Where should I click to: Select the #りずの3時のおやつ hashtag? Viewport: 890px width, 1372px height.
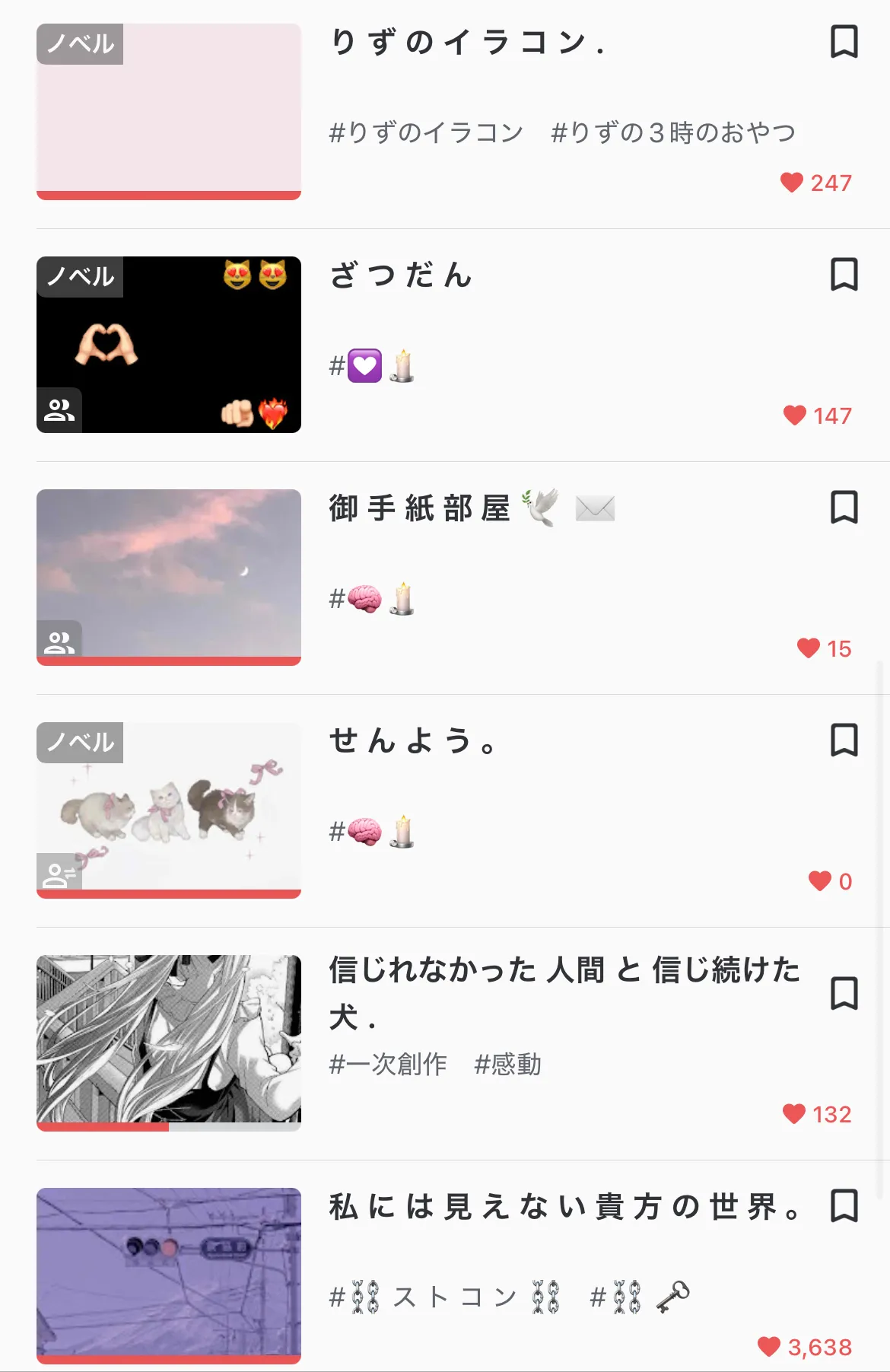click(x=673, y=132)
